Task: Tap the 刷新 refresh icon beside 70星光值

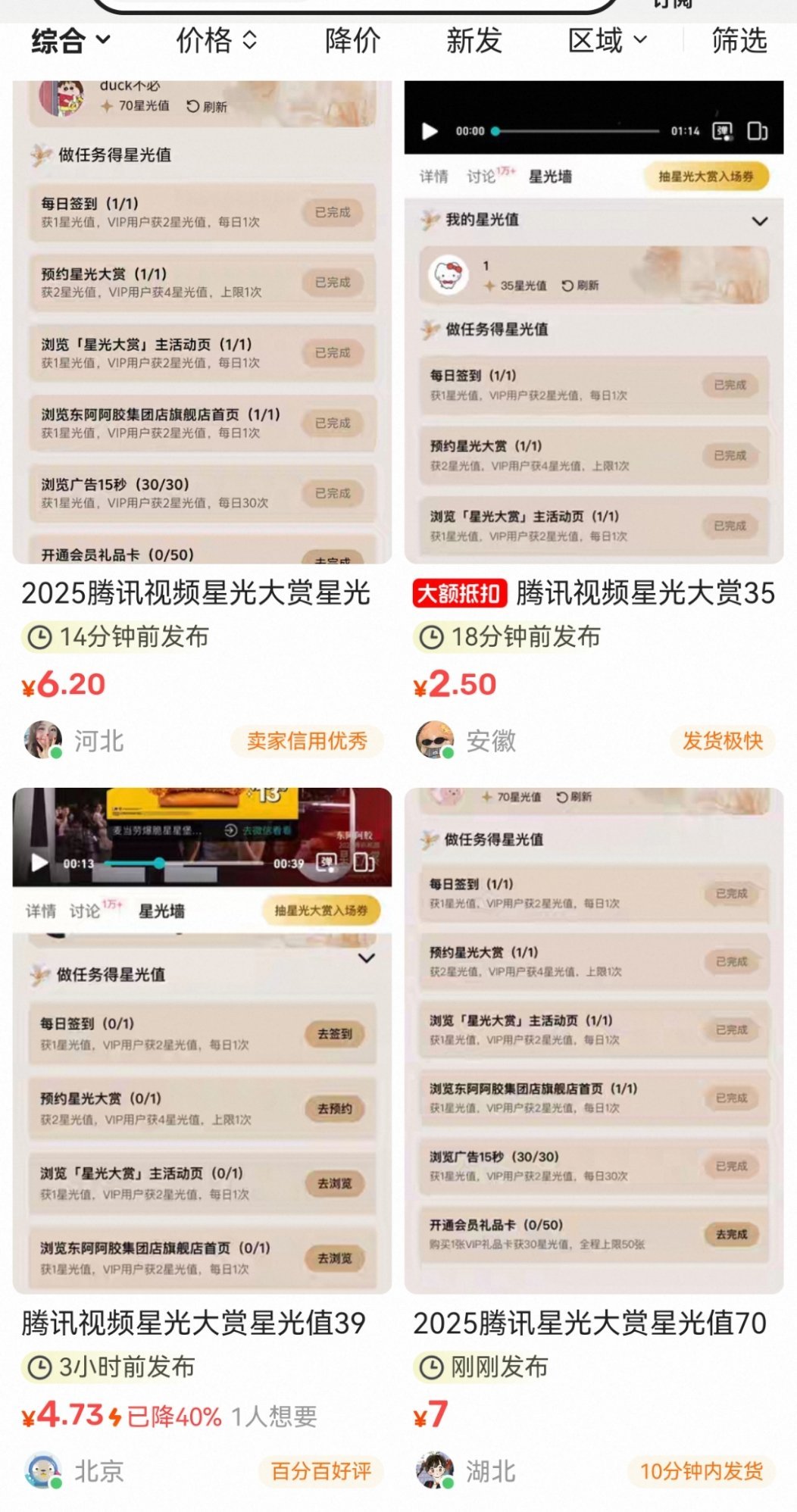Action: [562, 796]
